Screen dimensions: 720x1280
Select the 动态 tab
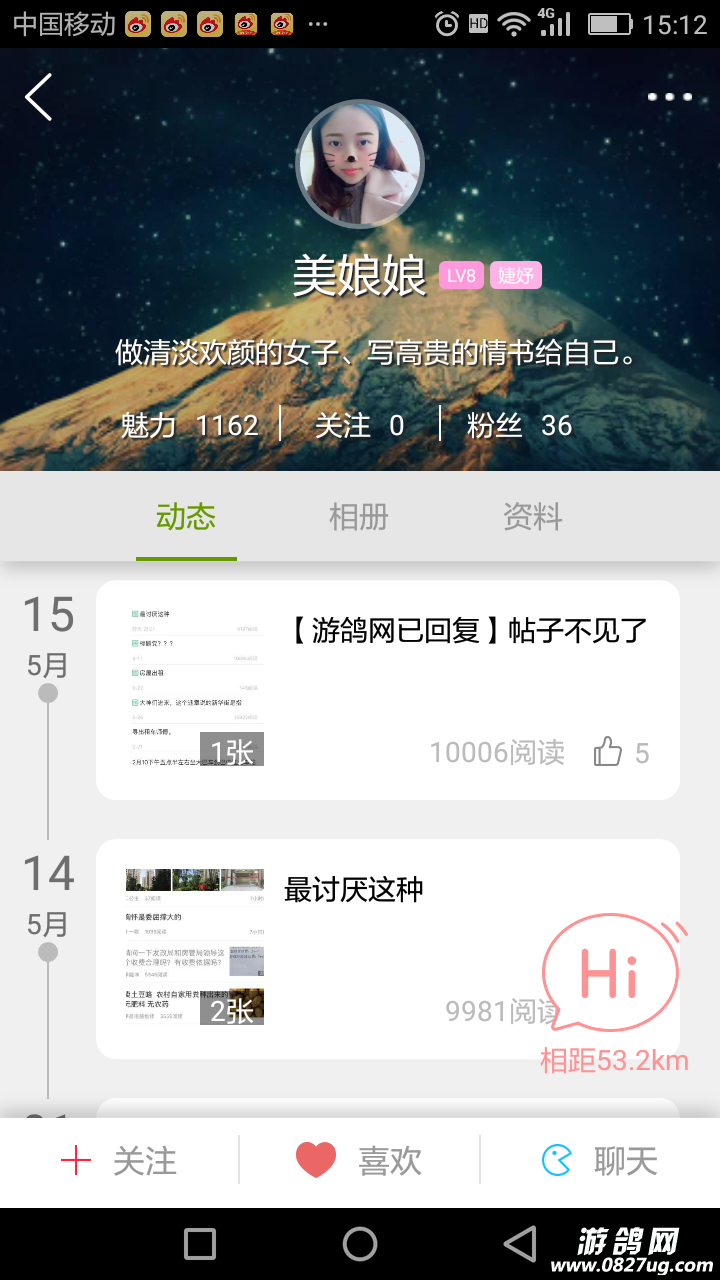[186, 517]
